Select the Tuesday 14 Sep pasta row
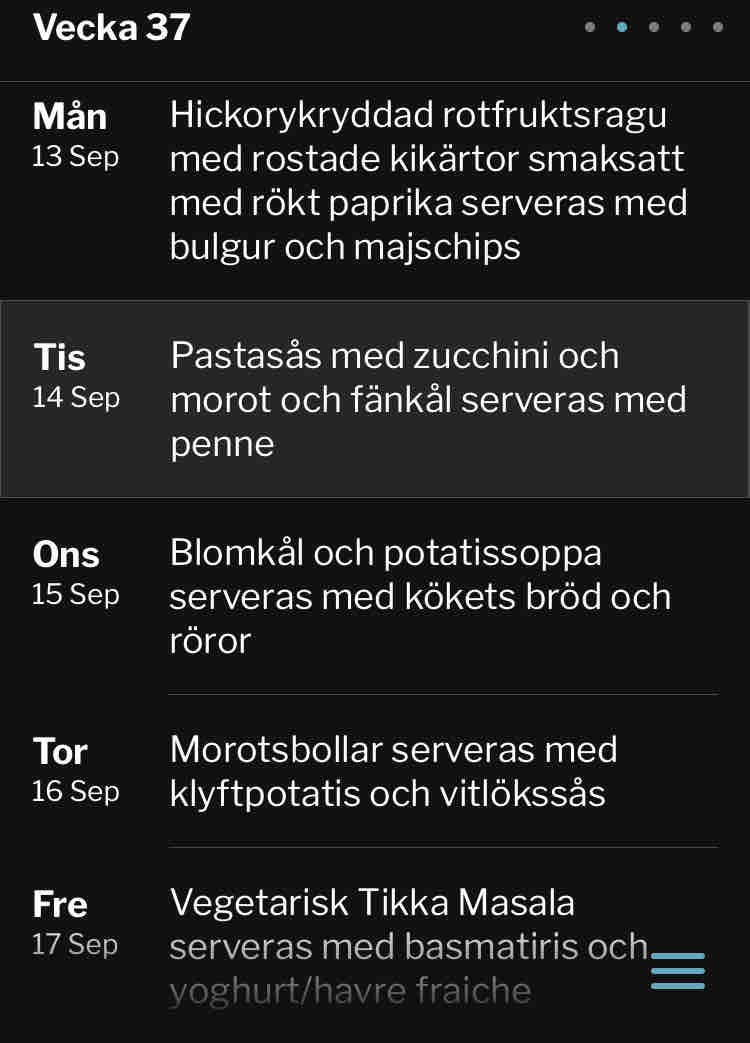 tap(375, 399)
